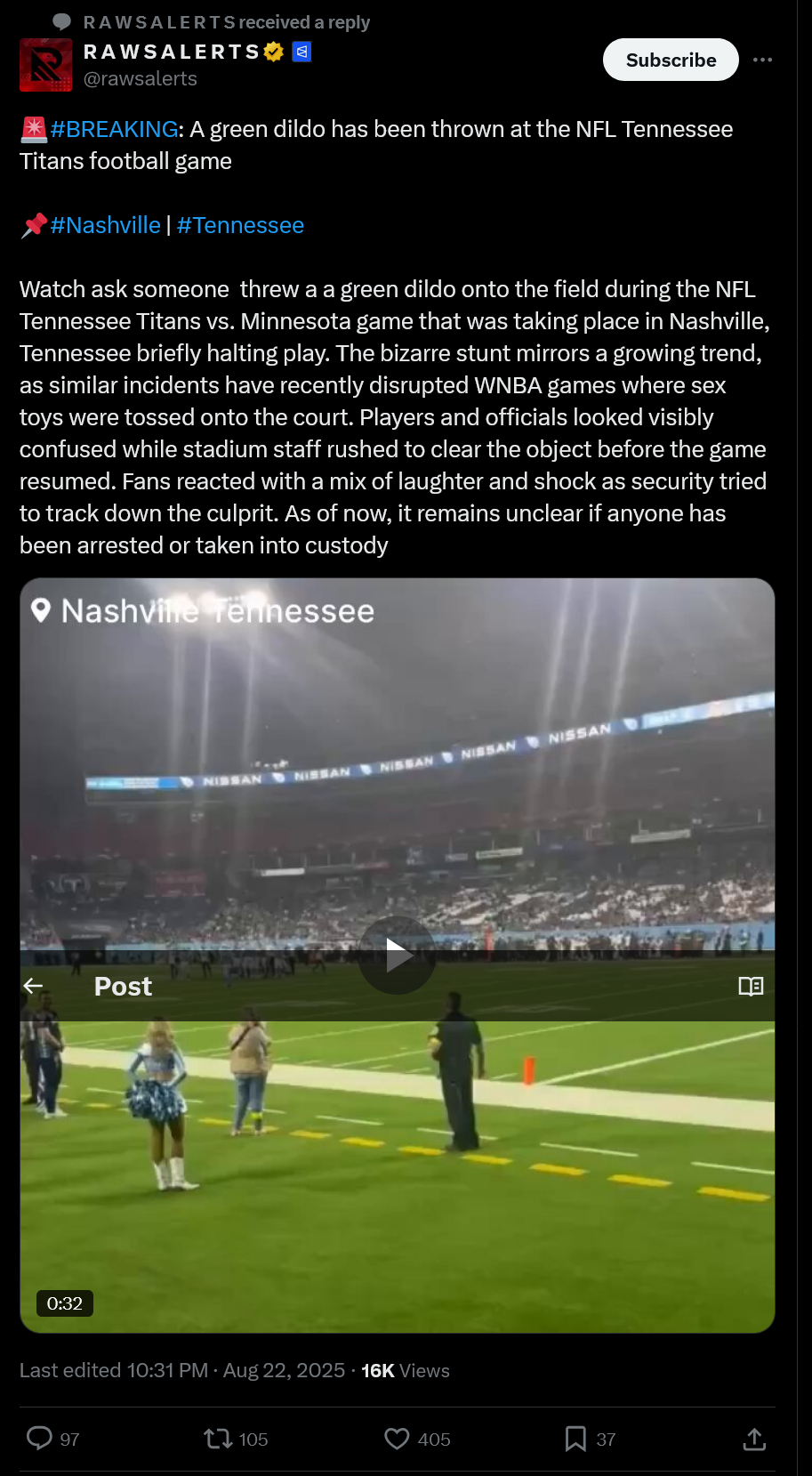The width and height of the screenshot is (812, 1476).
Task: Go back using the arrow beside Post
Action: click(x=33, y=986)
